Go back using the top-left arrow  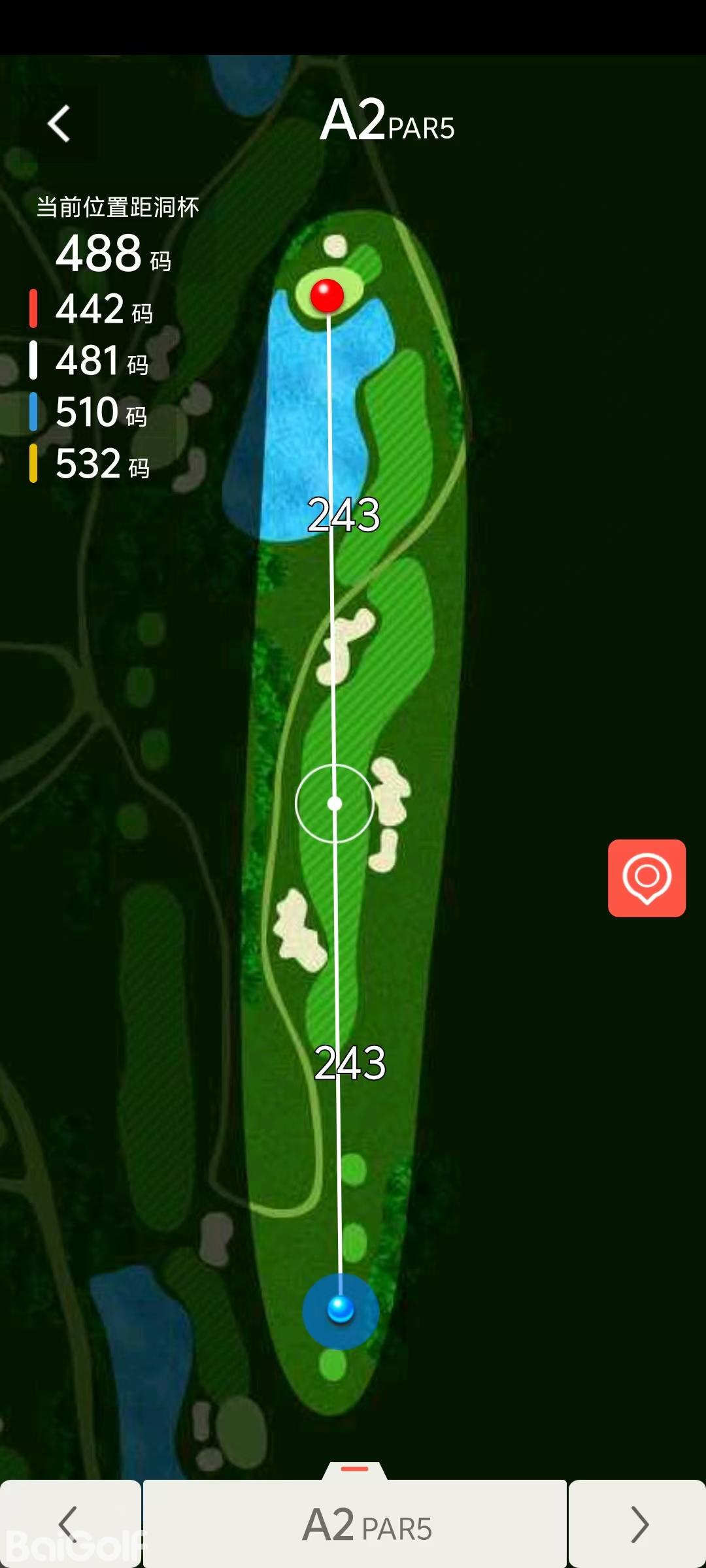[59, 123]
